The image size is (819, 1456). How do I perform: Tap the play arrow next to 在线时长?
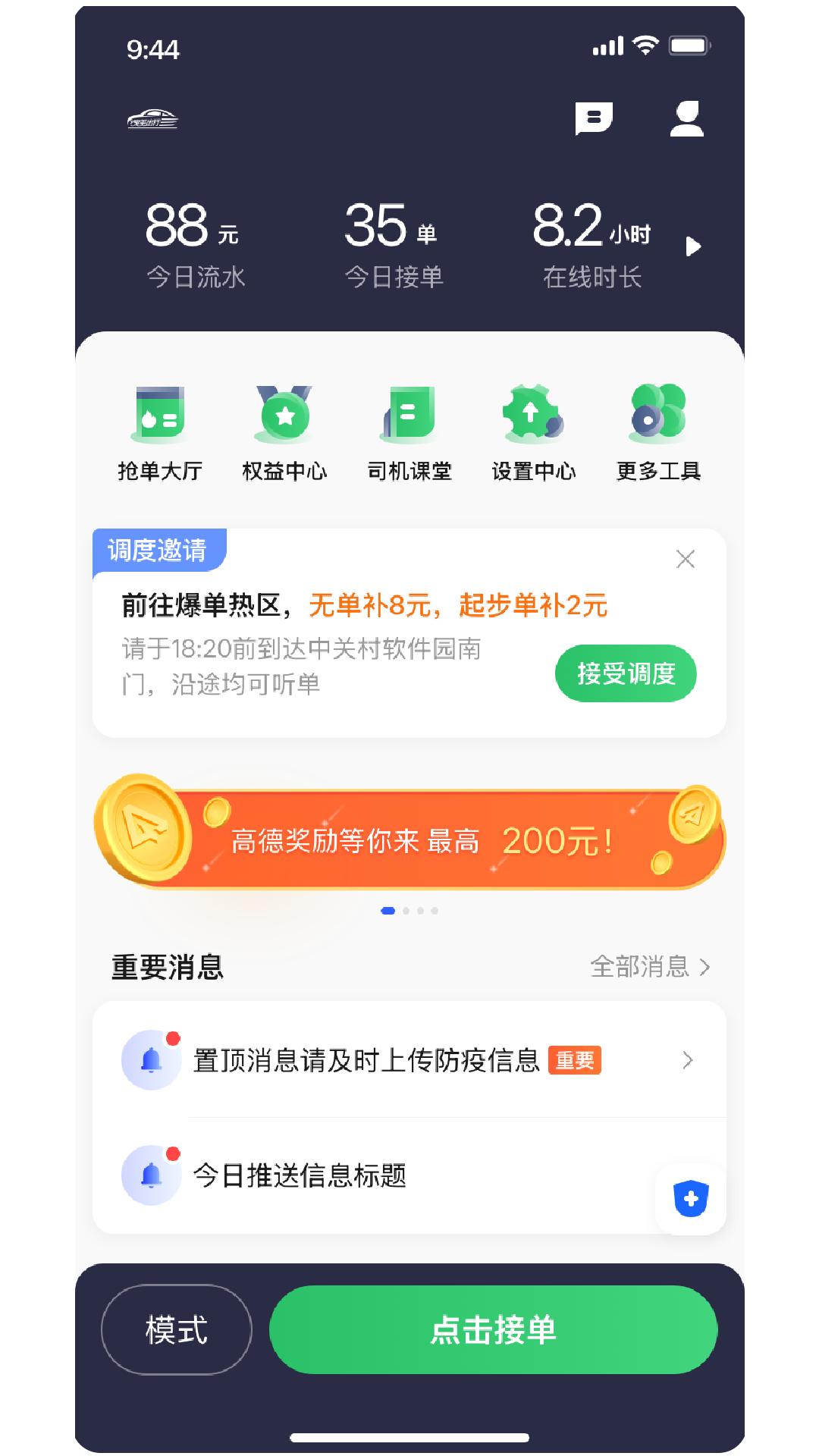(692, 246)
